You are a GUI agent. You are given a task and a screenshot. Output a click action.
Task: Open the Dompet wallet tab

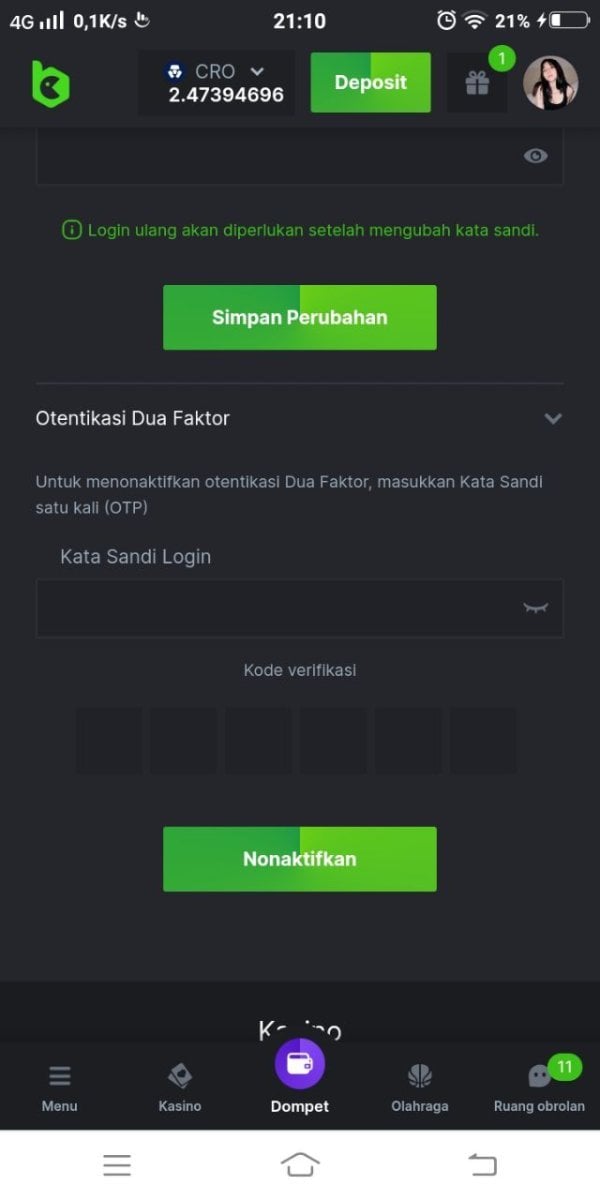(x=300, y=1078)
